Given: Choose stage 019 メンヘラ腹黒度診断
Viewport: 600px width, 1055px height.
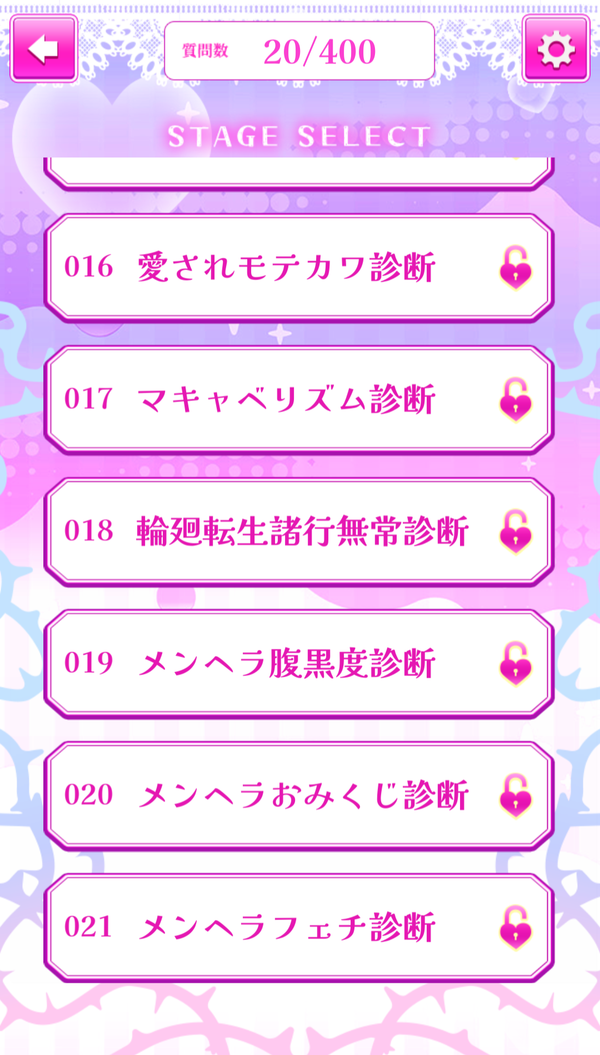Looking at the screenshot, I should pyautogui.click(x=299, y=663).
